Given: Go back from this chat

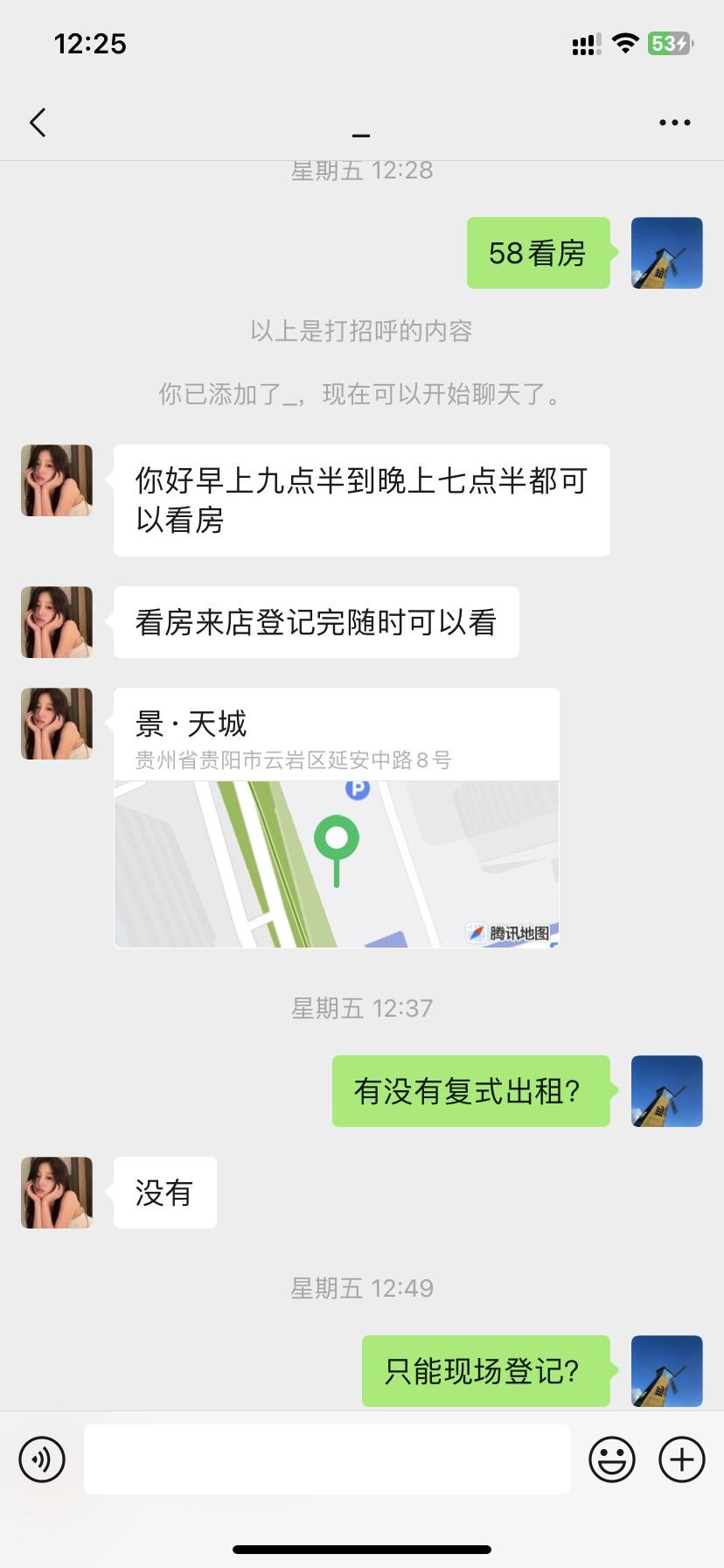Looking at the screenshot, I should click(x=38, y=122).
